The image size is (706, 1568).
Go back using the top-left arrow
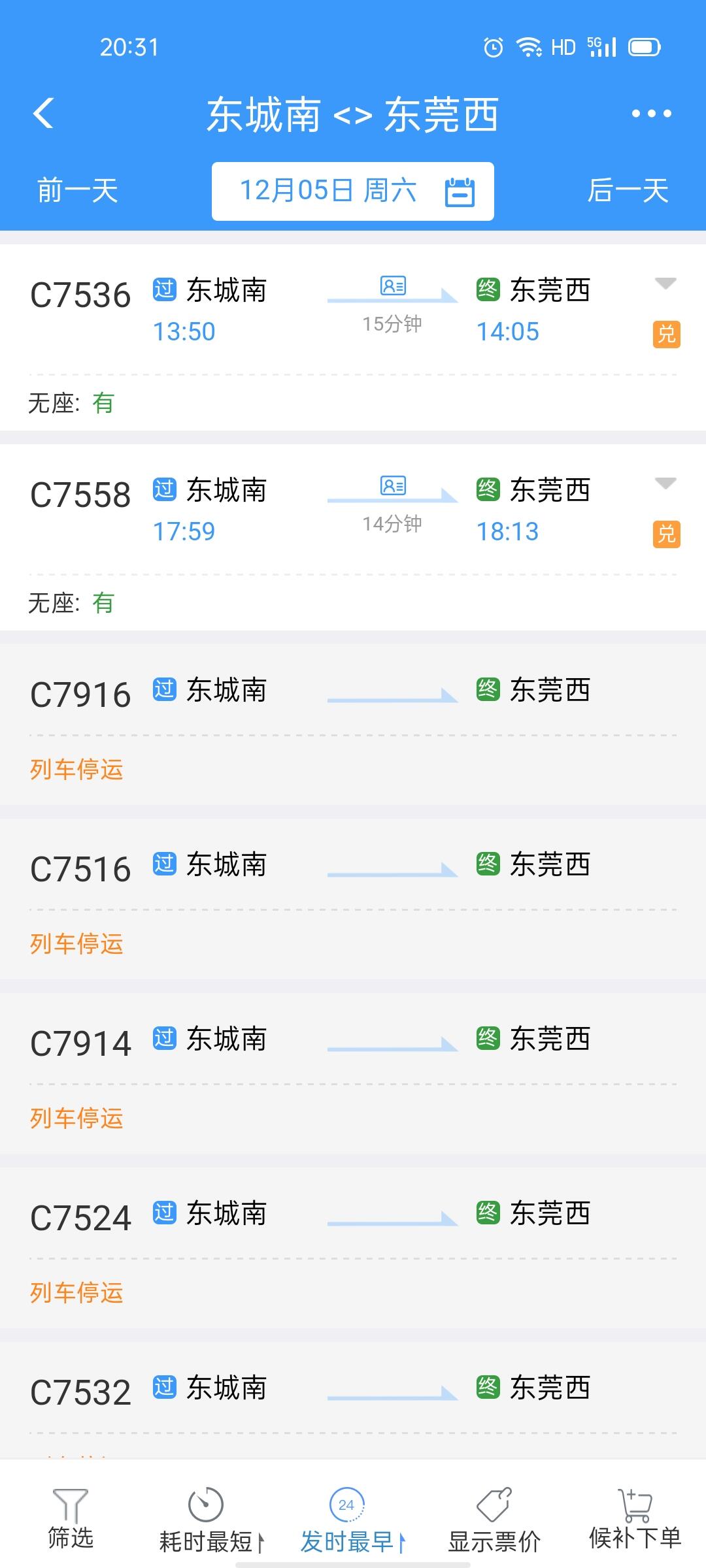click(43, 114)
